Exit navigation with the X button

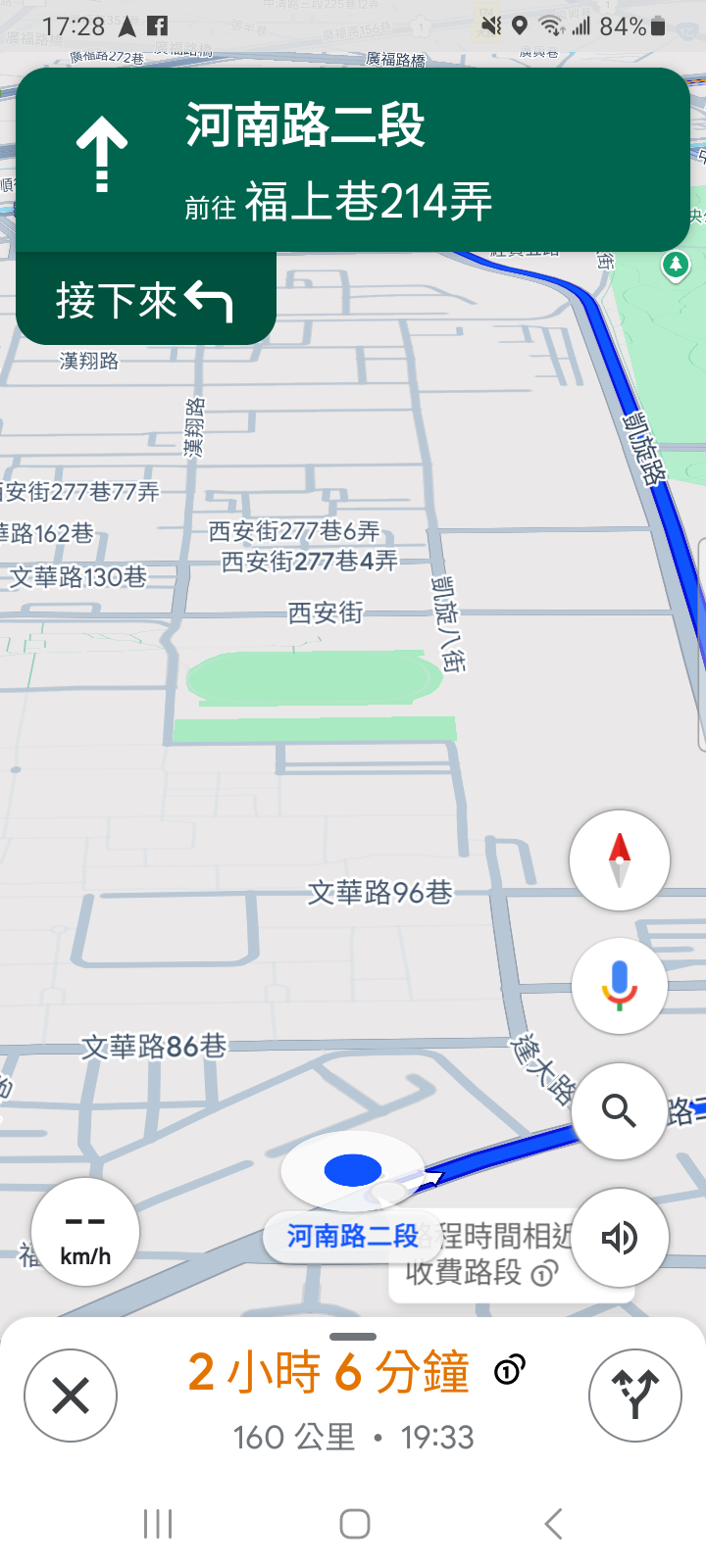point(71,1396)
